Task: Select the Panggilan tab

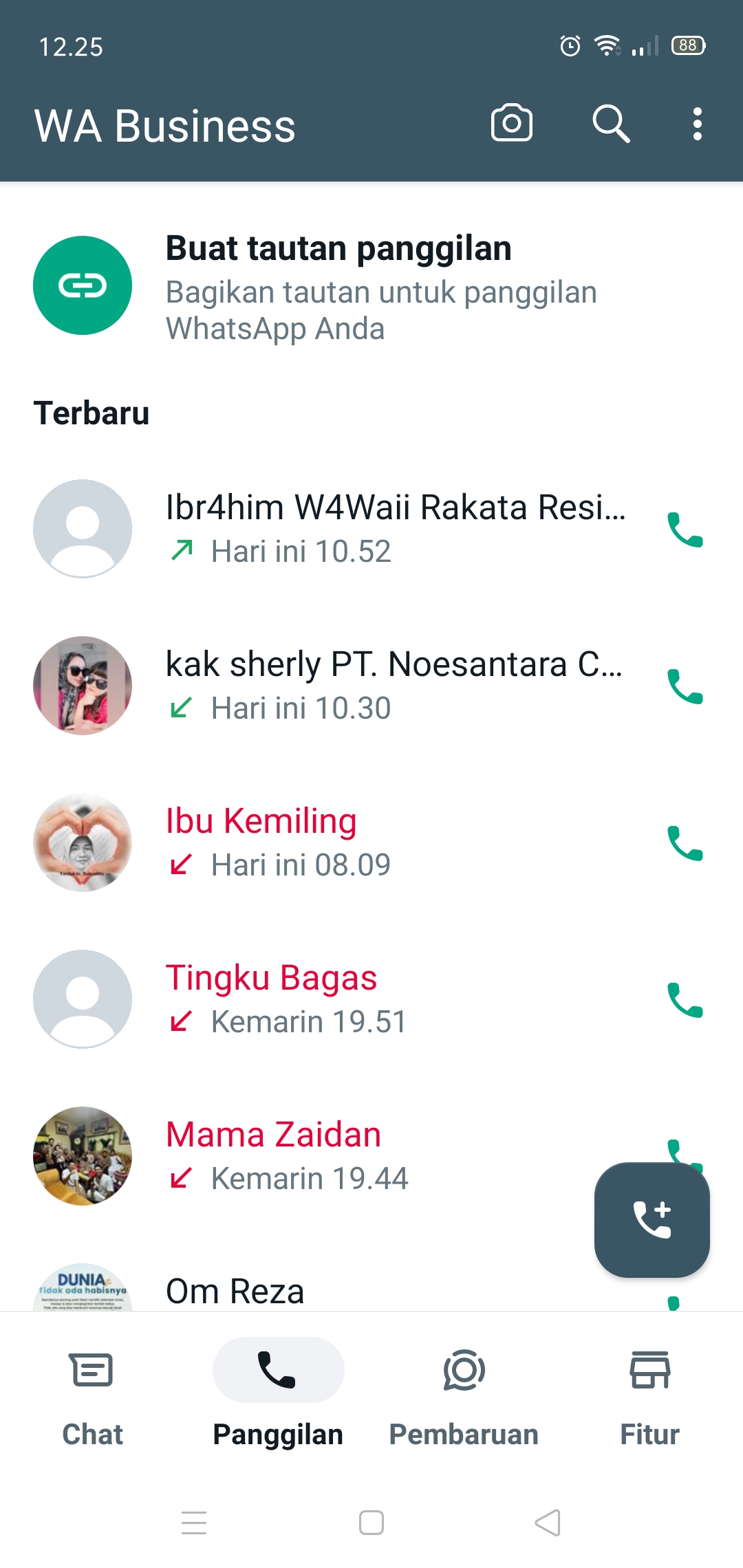Action: 278,1395
